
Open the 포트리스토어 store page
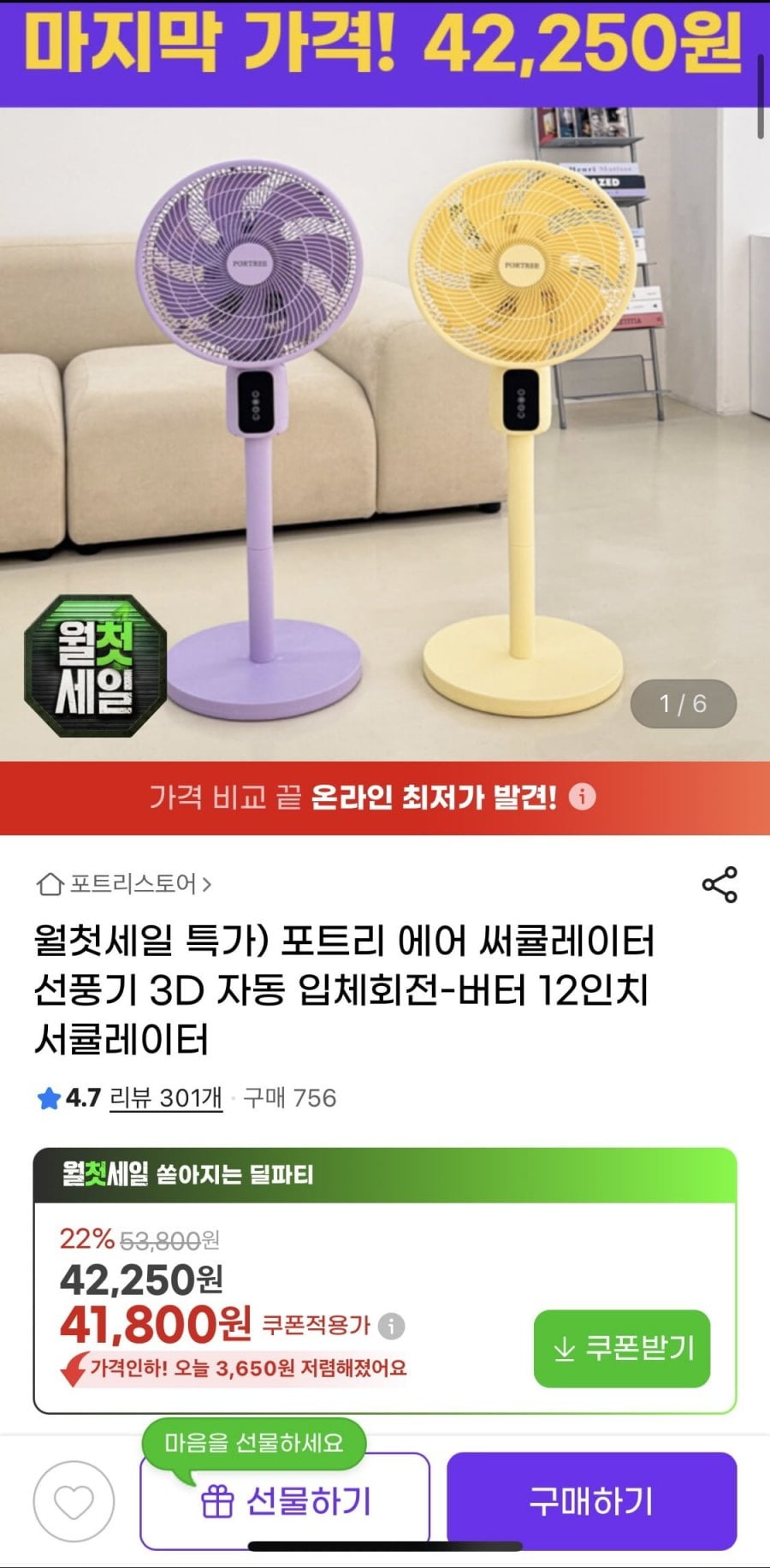(x=124, y=883)
